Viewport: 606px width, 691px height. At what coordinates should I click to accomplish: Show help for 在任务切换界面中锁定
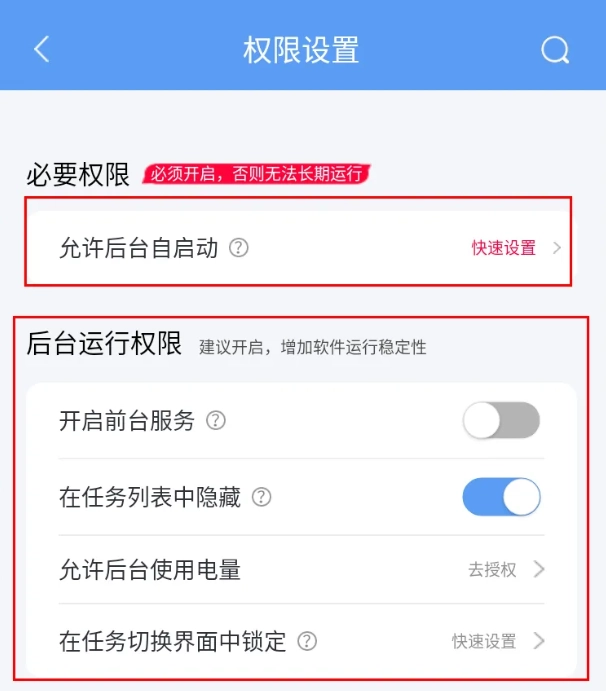(307, 641)
